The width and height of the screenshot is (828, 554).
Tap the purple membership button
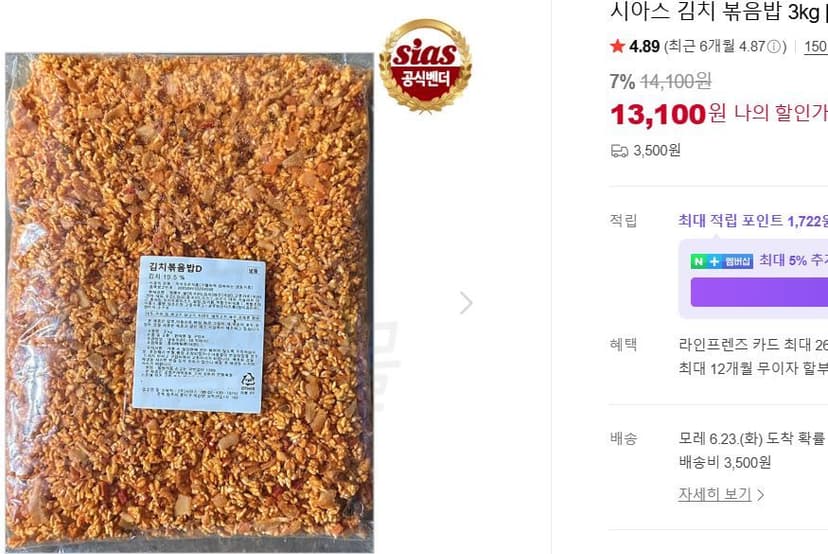click(759, 292)
